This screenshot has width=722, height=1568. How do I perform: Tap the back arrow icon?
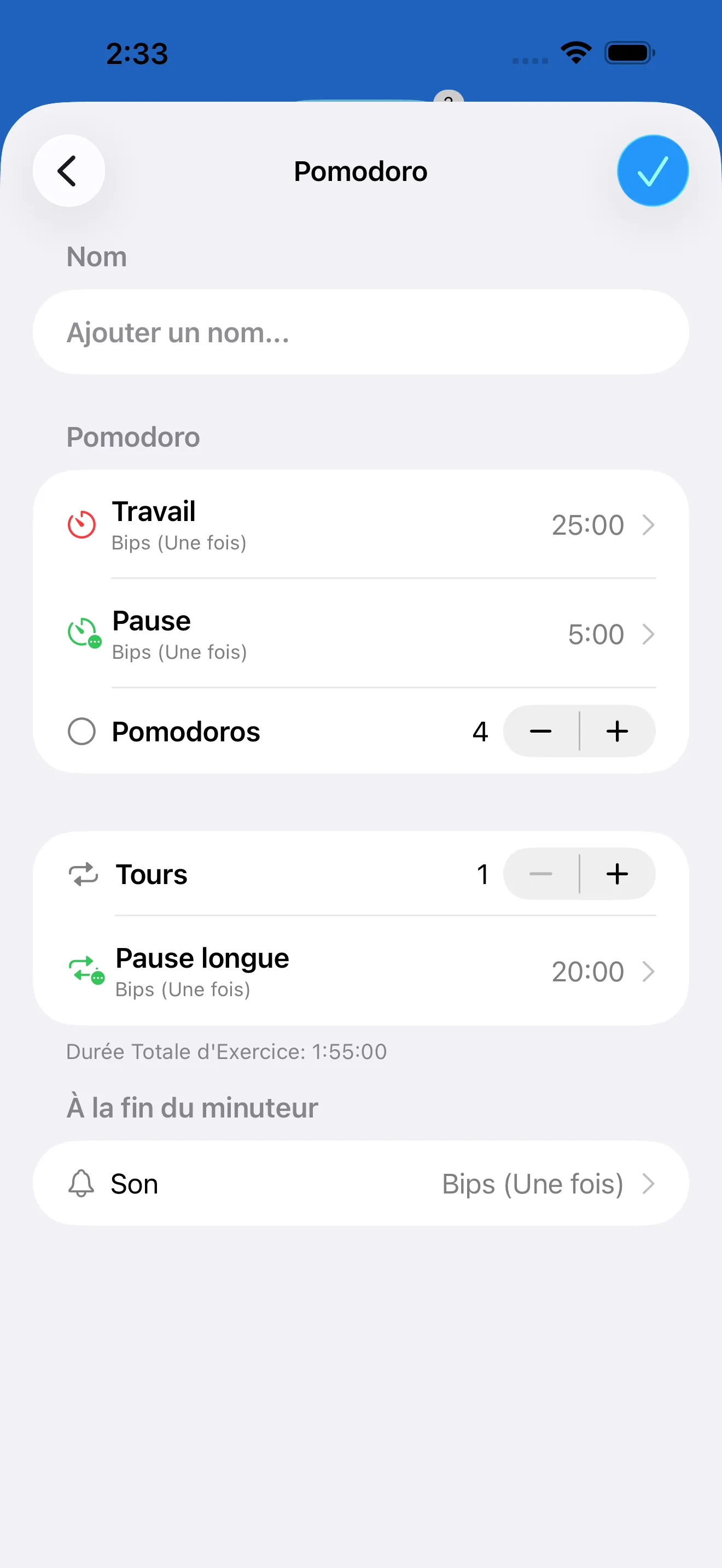tap(68, 171)
